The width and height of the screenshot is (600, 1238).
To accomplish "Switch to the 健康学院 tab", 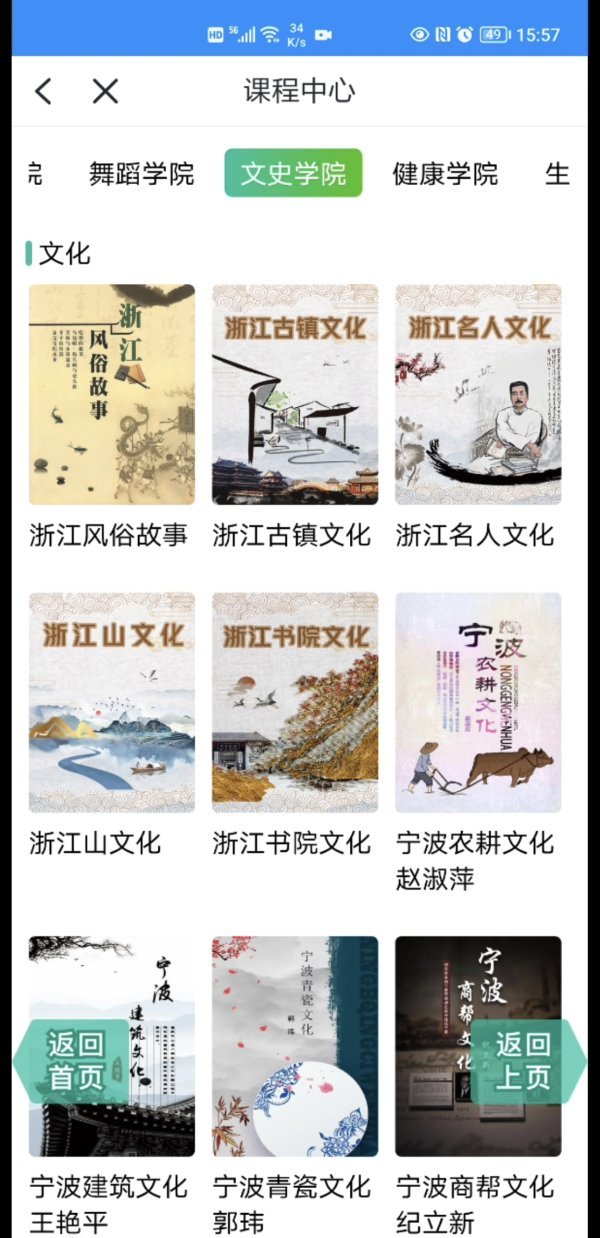I will click(x=445, y=173).
